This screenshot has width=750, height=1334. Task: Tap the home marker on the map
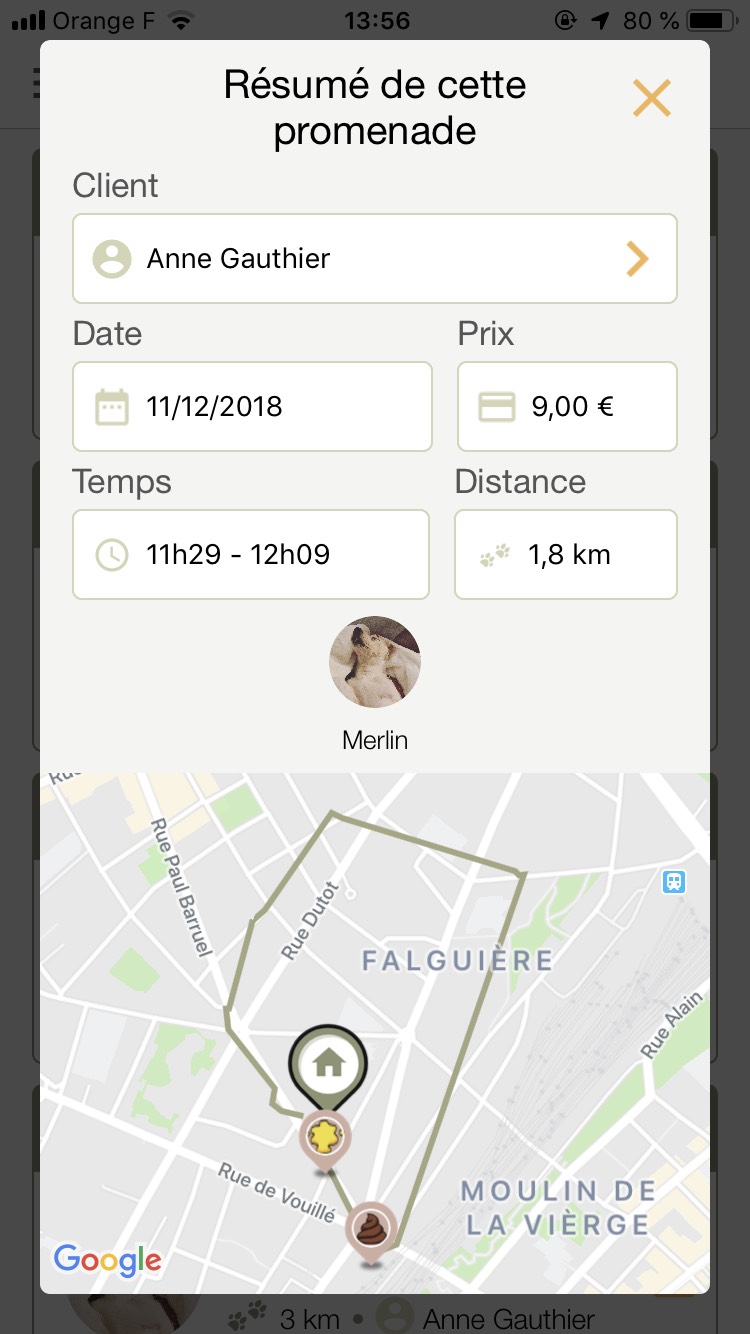(x=328, y=1063)
